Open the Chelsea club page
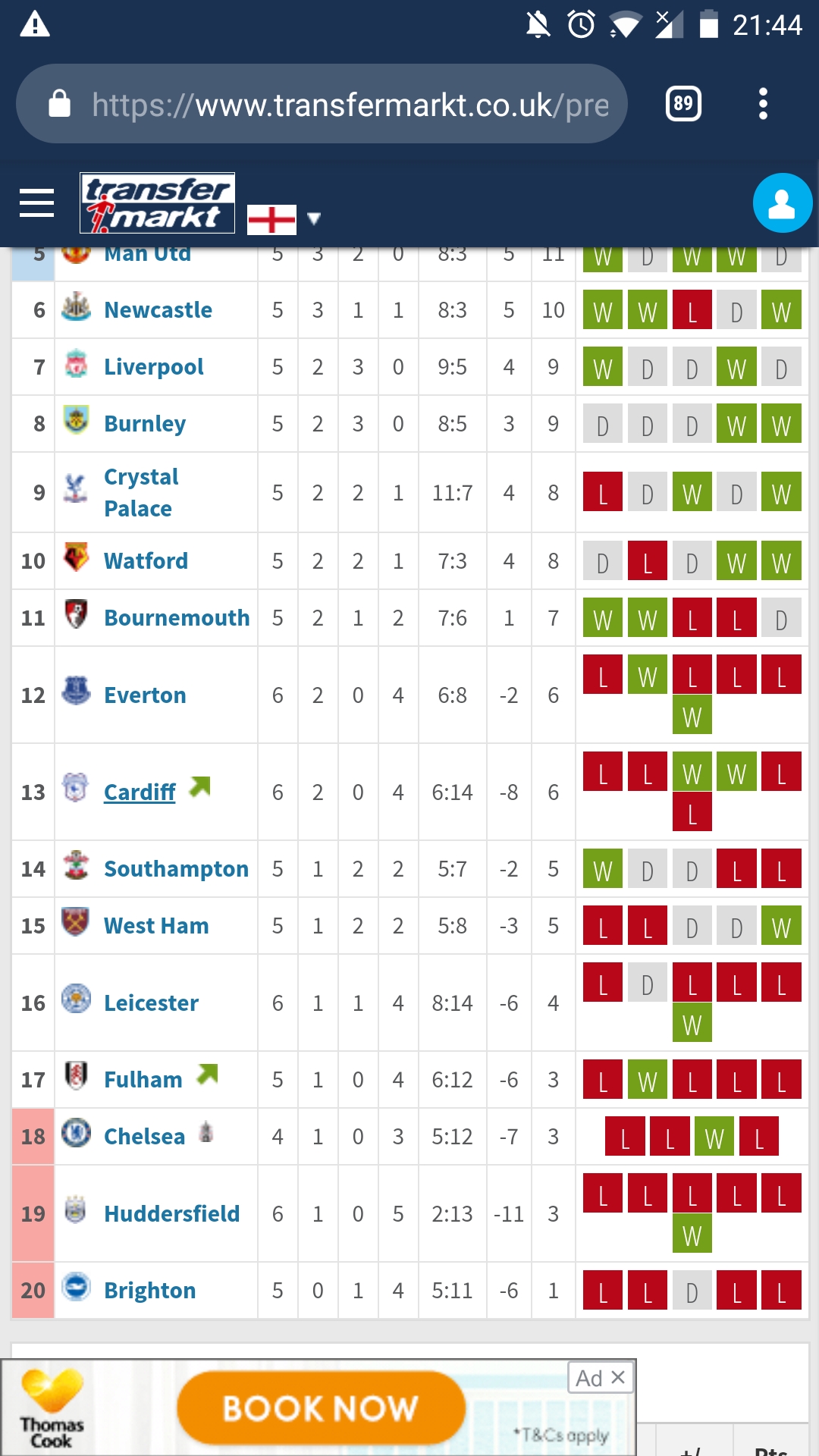The height and width of the screenshot is (1456, 819). 144,1137
